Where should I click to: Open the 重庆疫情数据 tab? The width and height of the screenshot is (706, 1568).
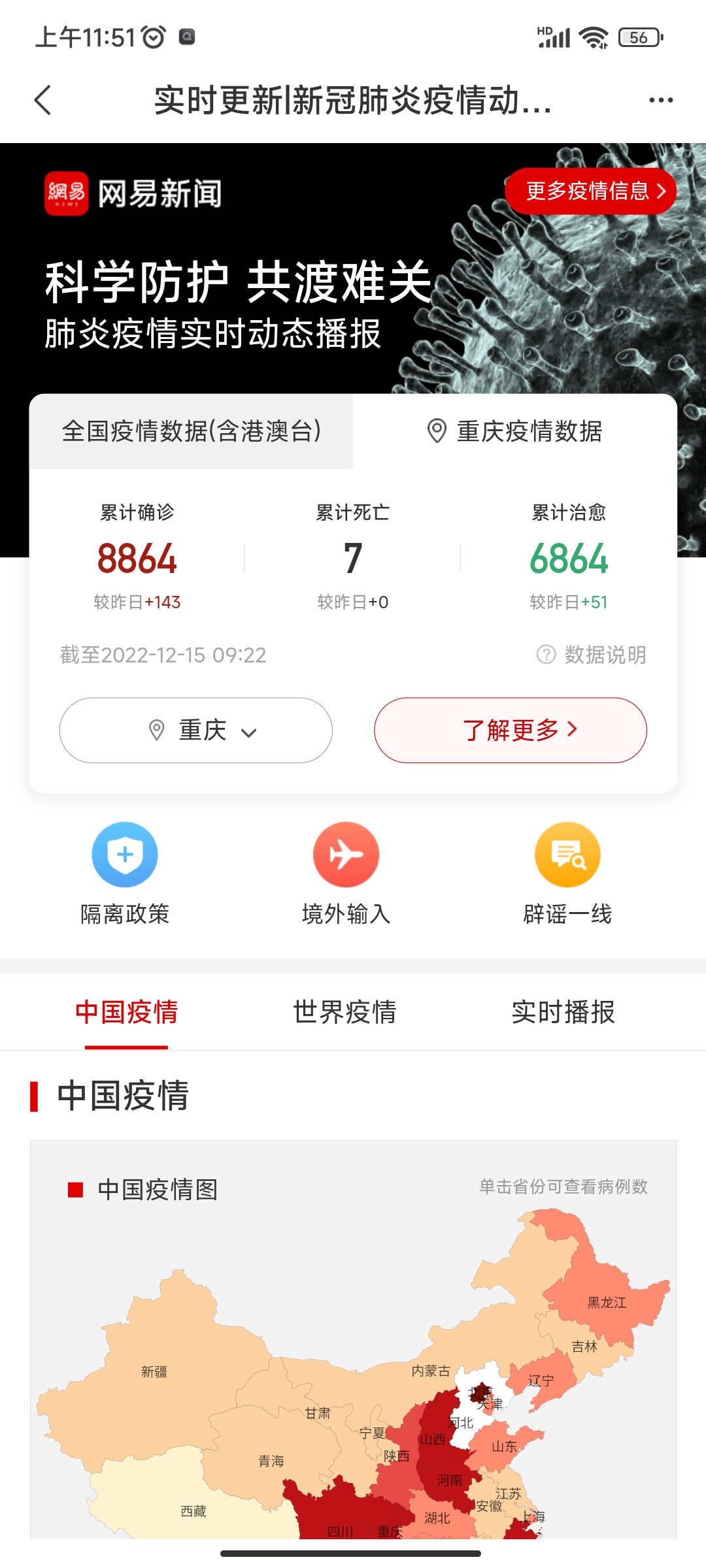(x=529, y=431)
